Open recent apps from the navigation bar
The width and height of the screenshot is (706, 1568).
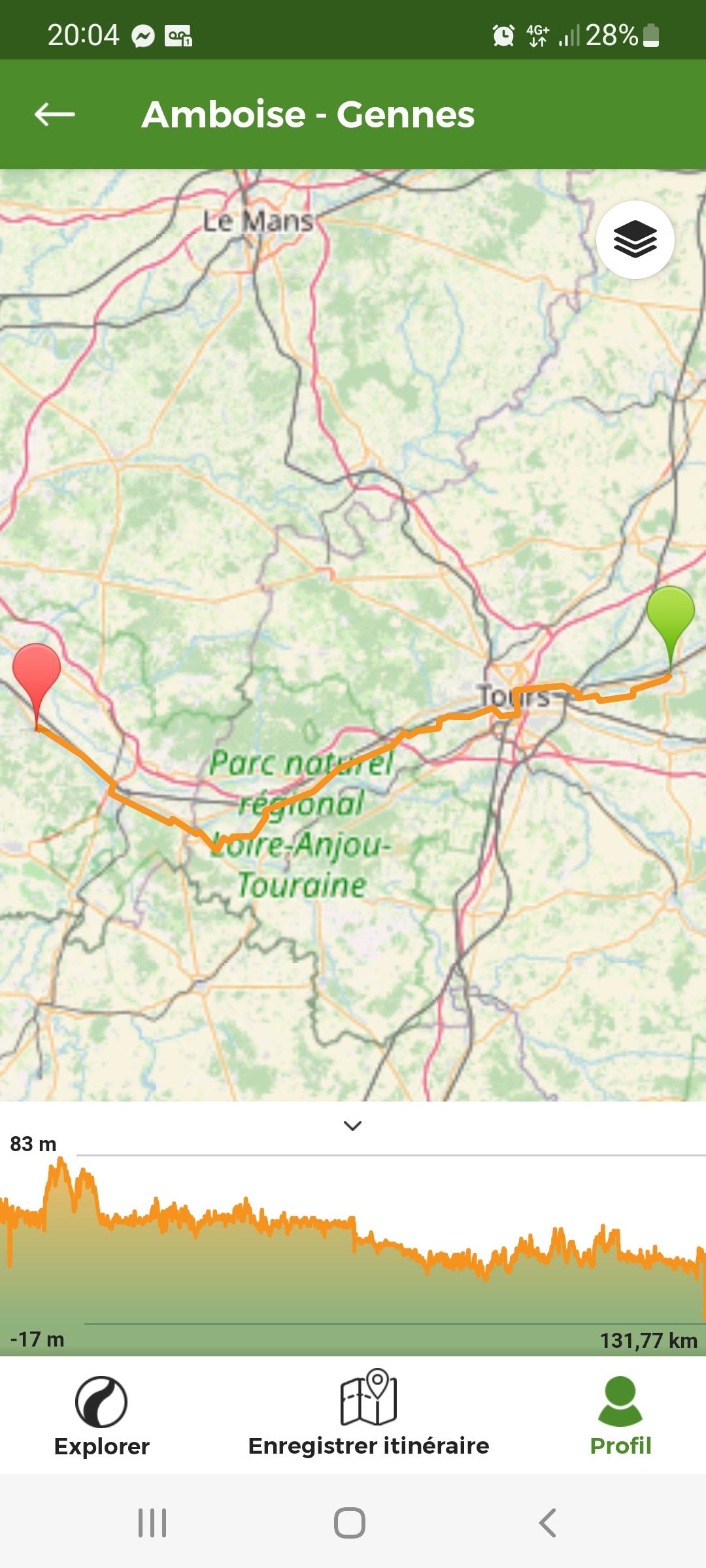pyautogui.click(x=152, y=1523)
